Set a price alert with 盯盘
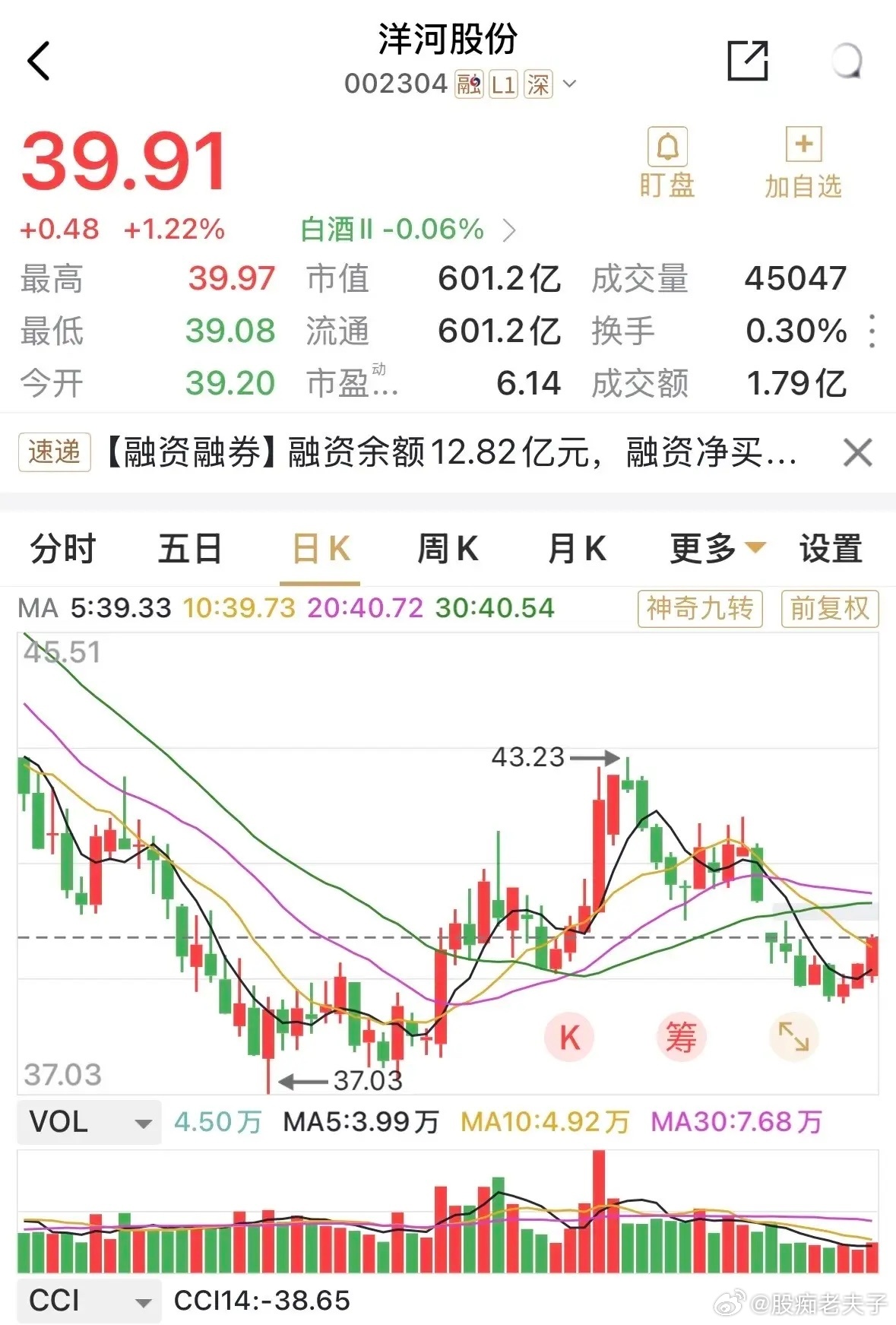The width and height of the screenshot is (896, 1325). [x=667, y=162]
